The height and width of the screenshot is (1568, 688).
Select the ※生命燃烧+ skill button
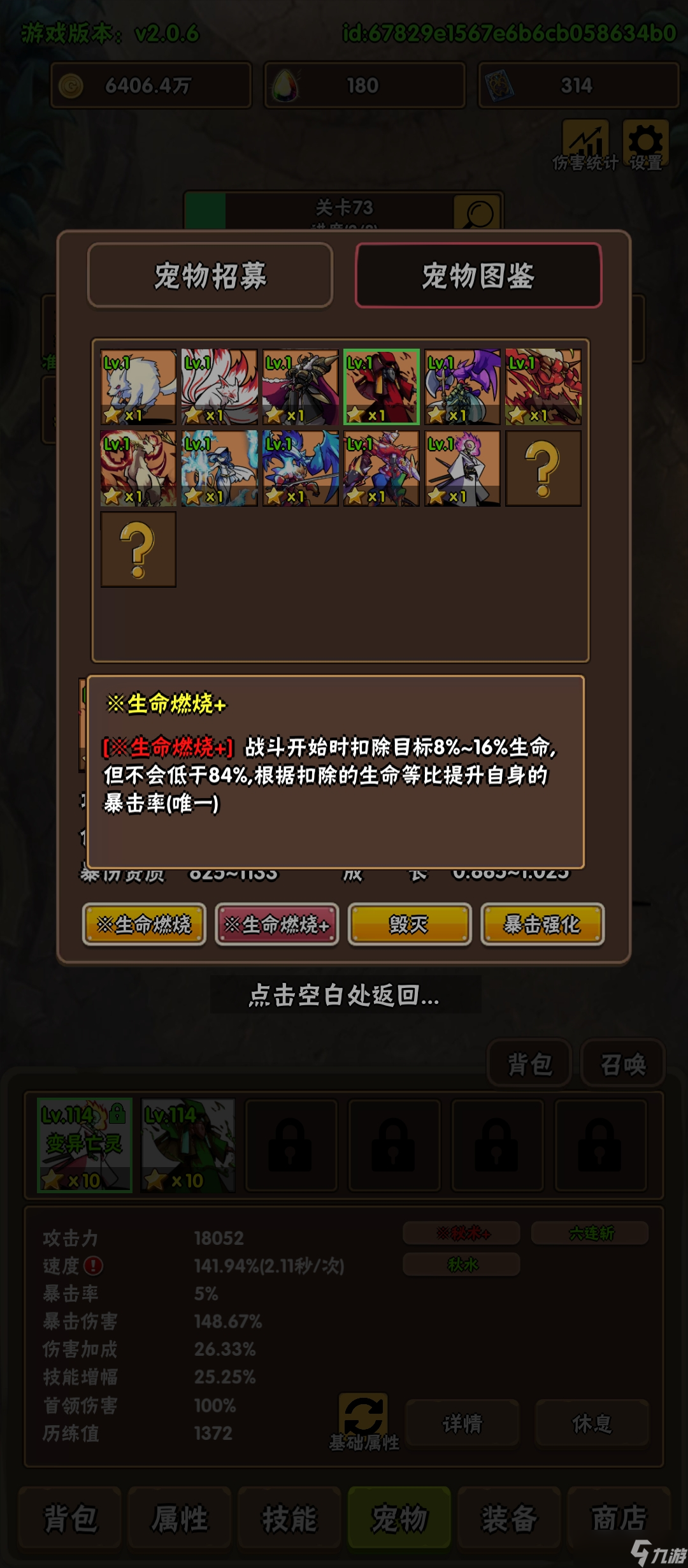click(x=277, y=924)
